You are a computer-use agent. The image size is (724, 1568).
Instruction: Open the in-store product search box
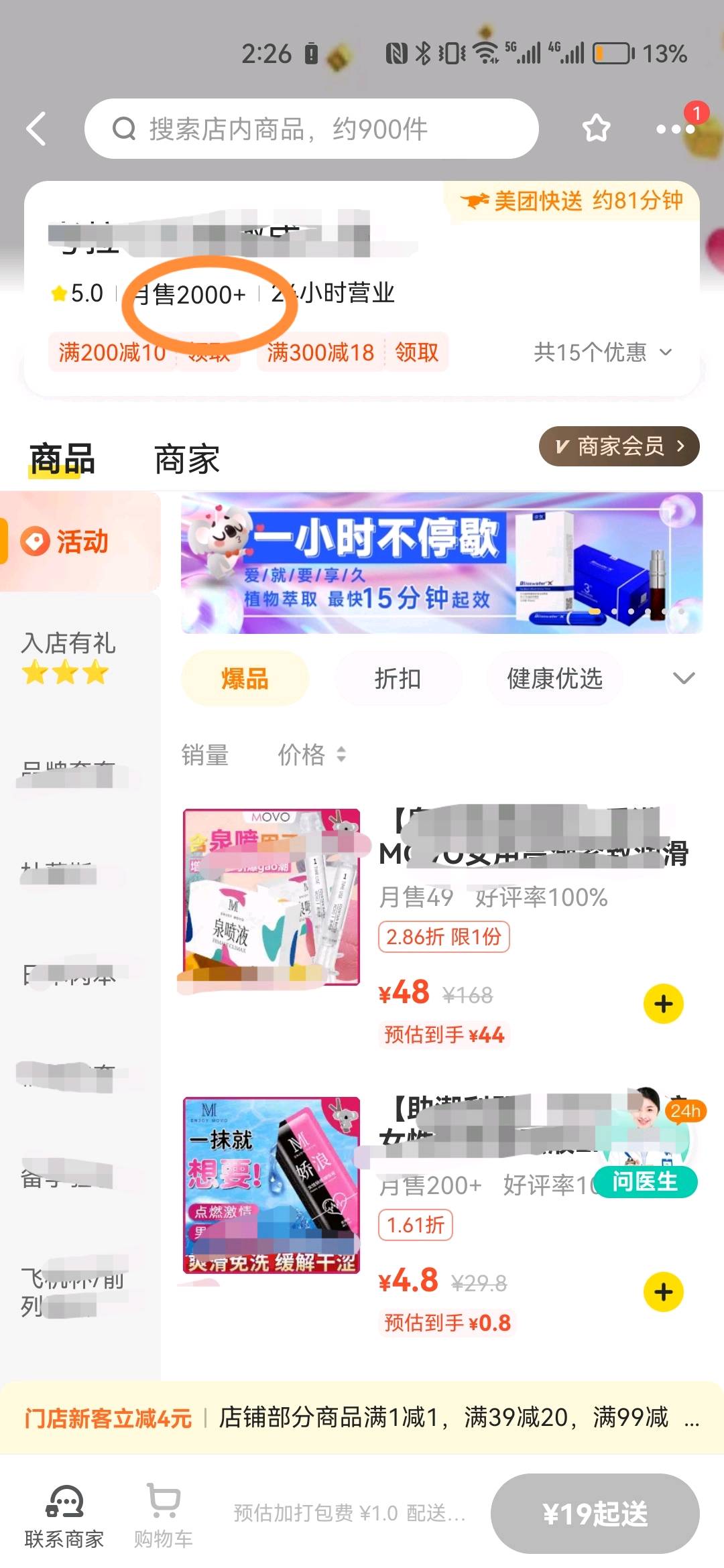(312, 129)
